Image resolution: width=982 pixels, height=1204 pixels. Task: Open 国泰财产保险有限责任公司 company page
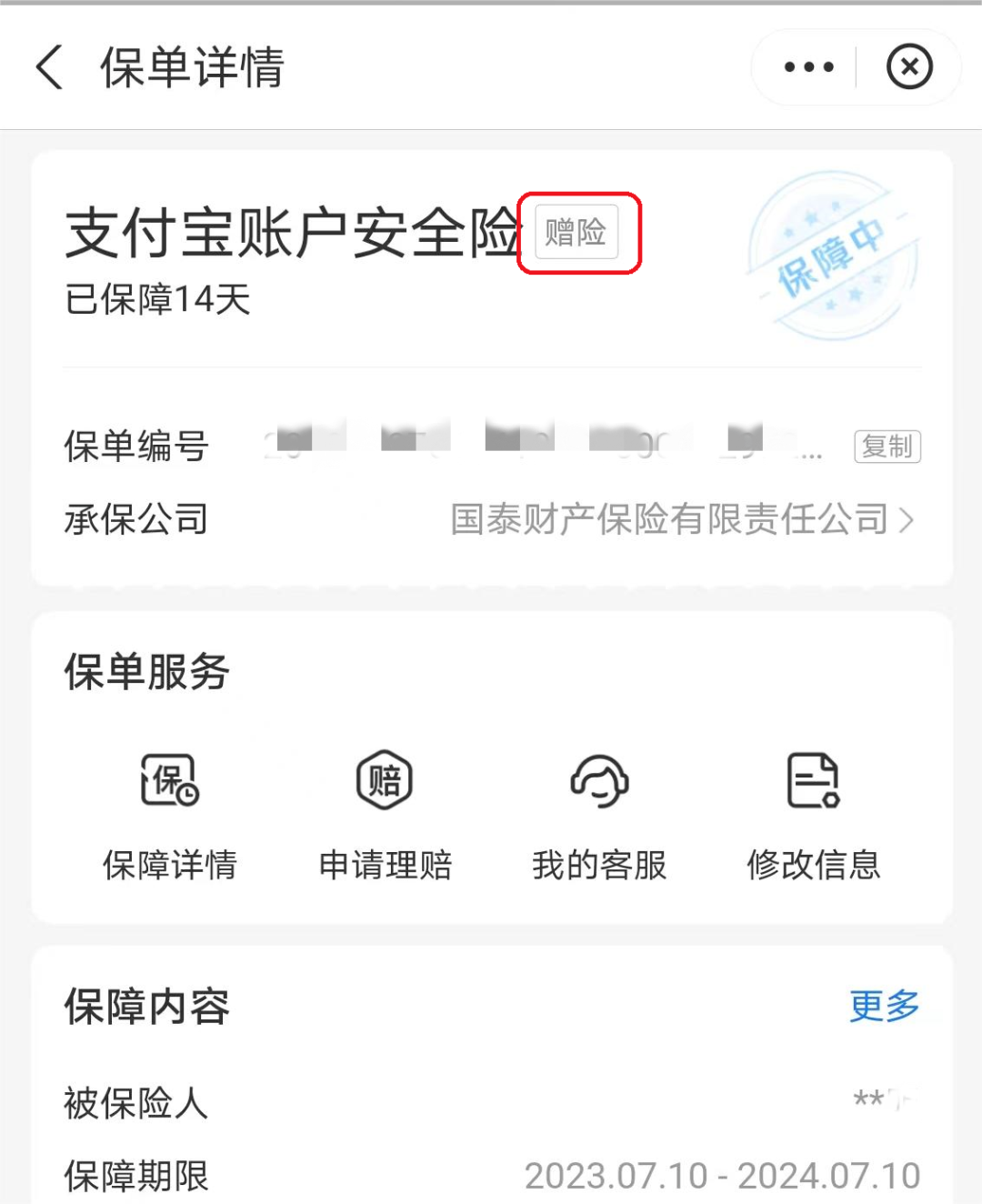pyautogui.click(x=670, y=520)
